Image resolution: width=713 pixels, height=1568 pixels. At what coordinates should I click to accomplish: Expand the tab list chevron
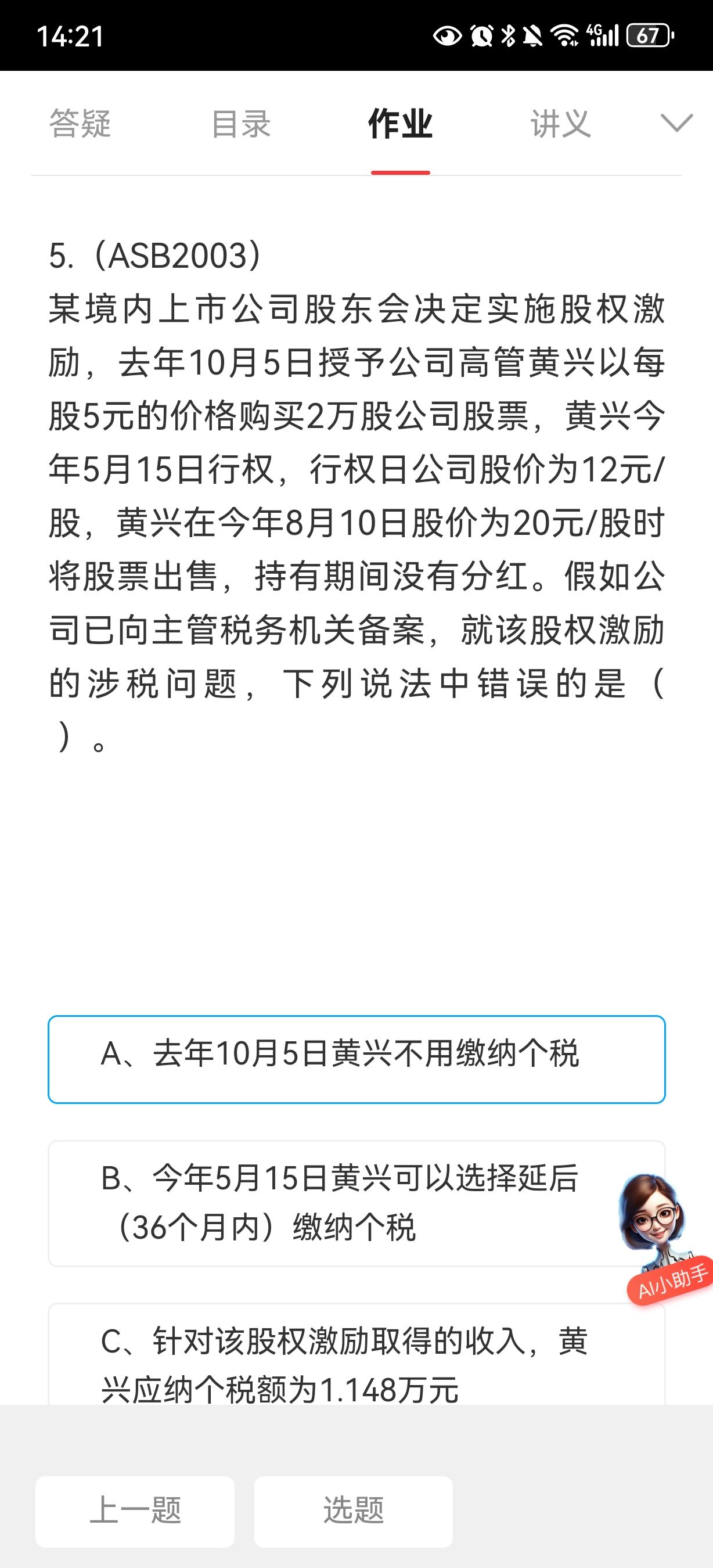[x=676, y=123]
